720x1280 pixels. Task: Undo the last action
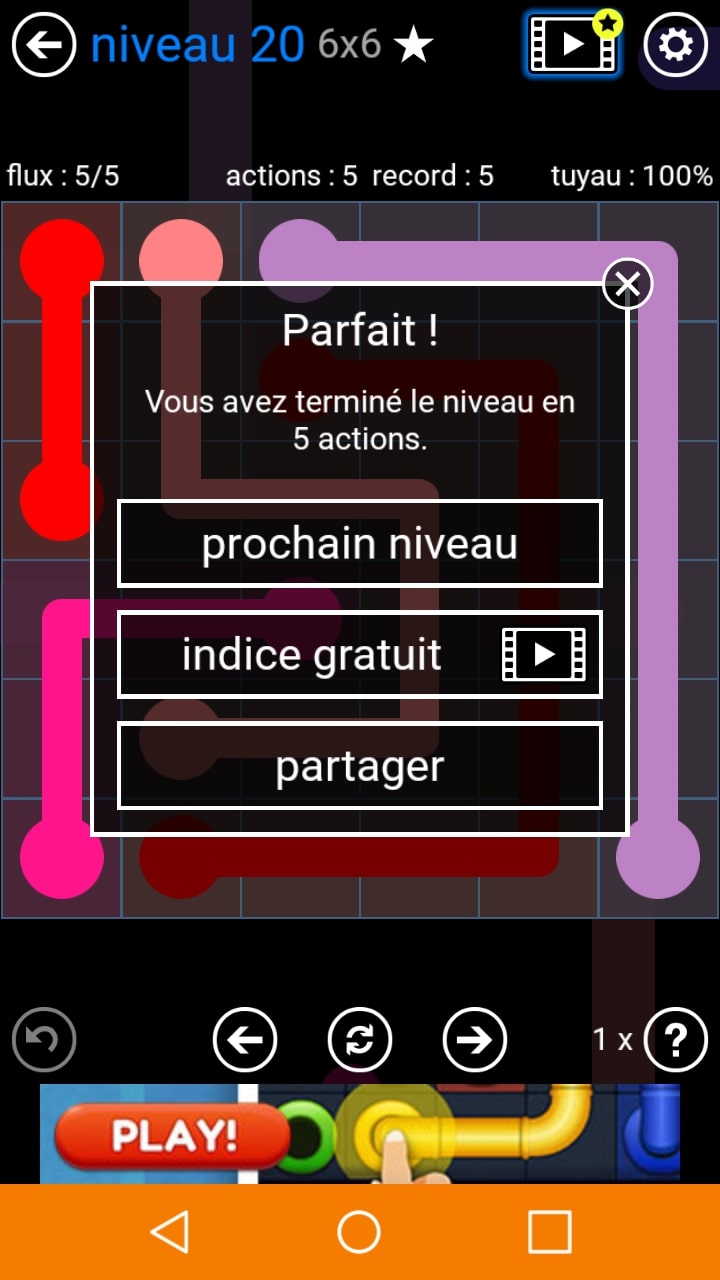pos(44,1040)
